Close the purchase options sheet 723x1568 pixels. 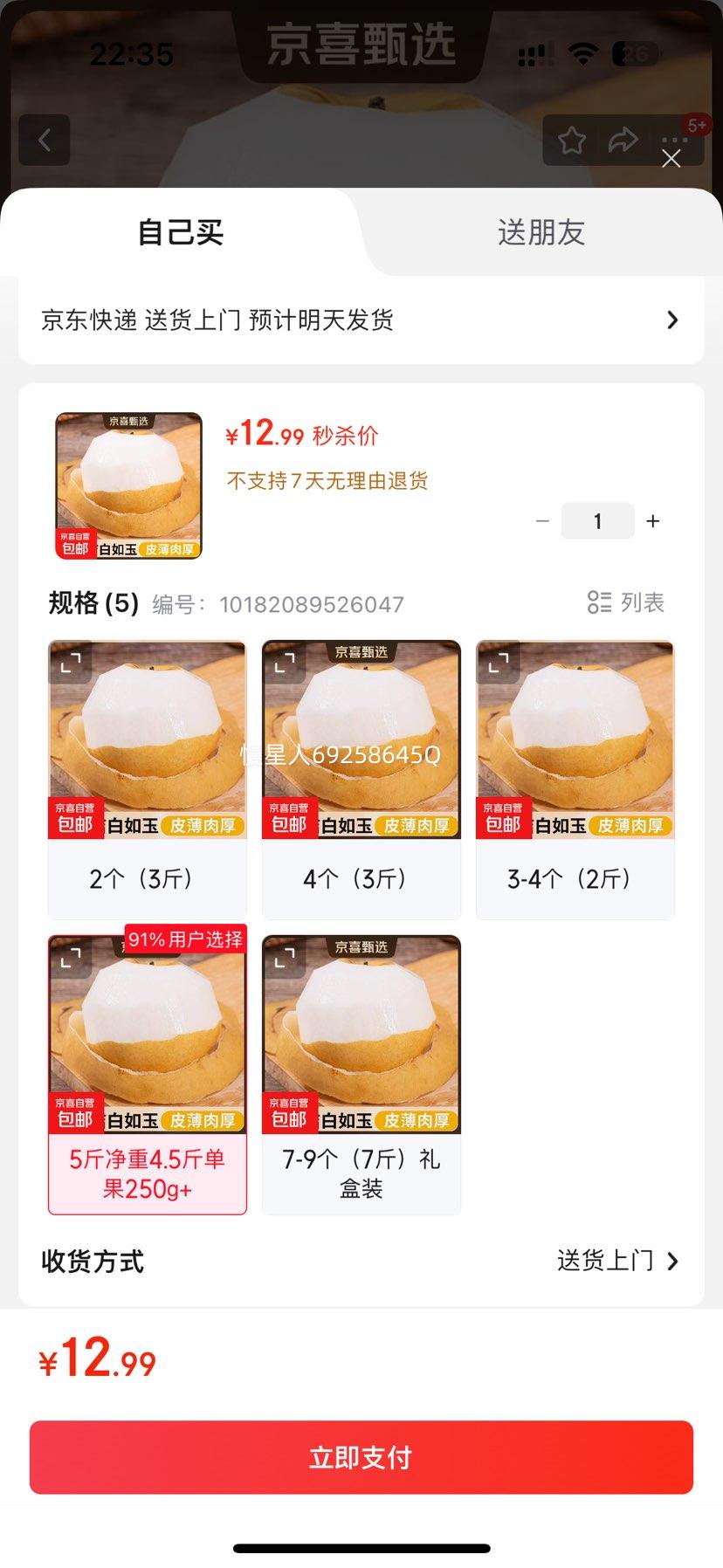[671, 159]
